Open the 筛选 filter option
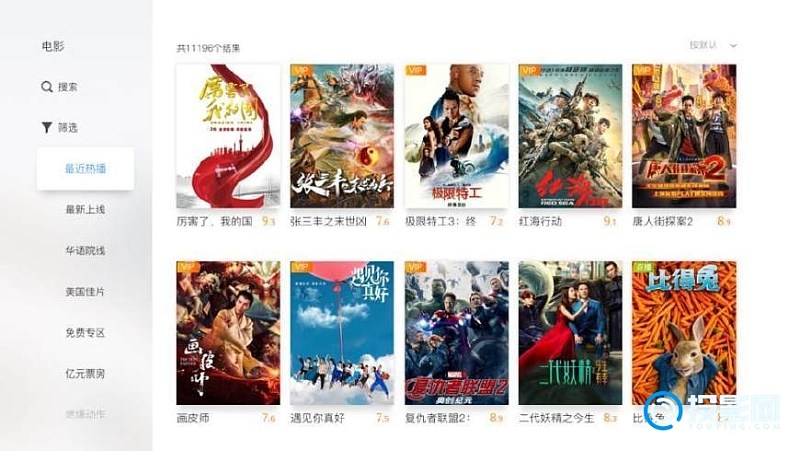Image resolution: width=800 pixels, height=451 pixels. (60, 128)
